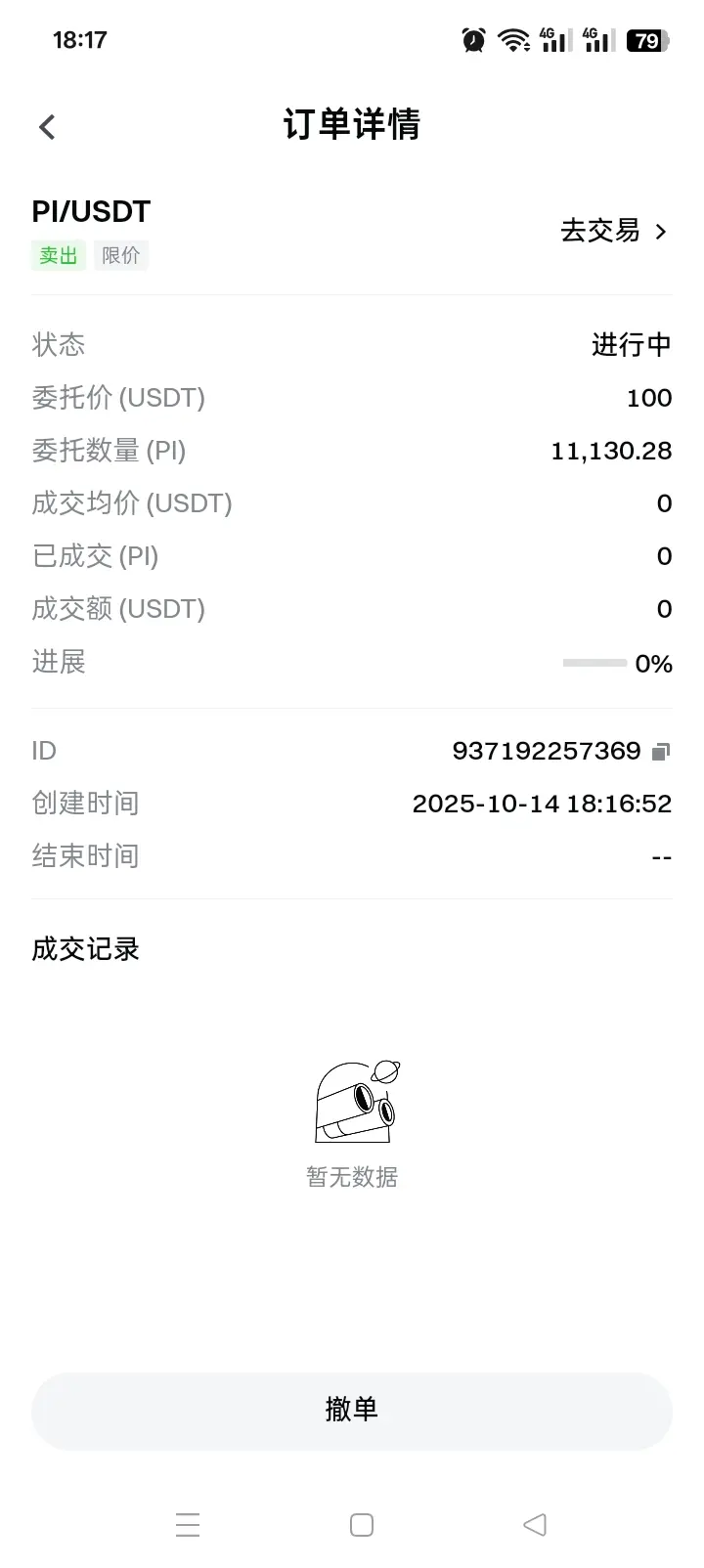The image size is (704, 1568).
Task: Expand trading via the 去交易 chevron
Action: click(662, 232)
